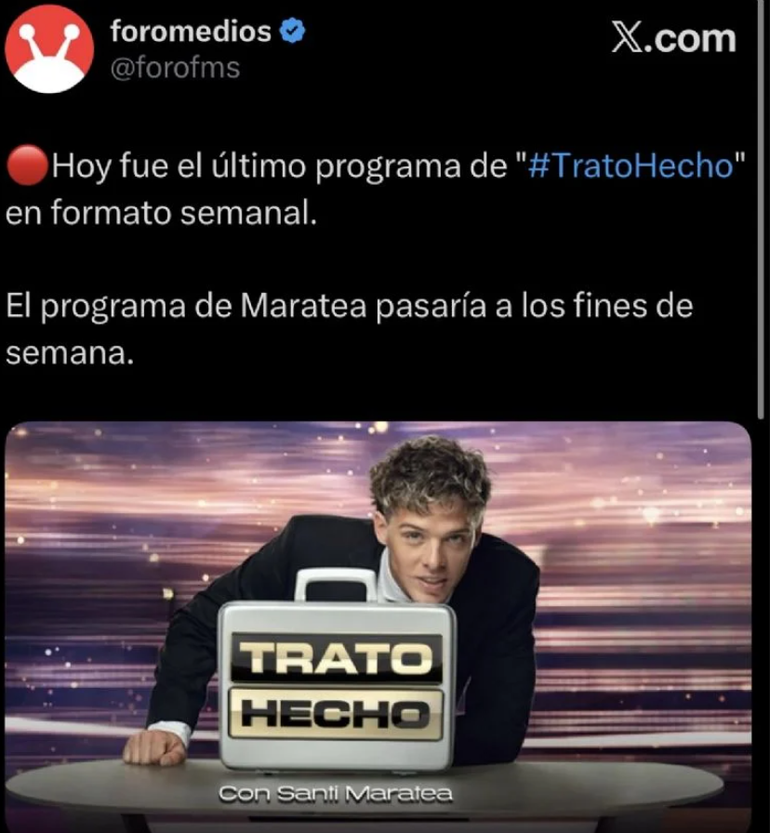Open the @forofms account handle
The image size is (770, 833).
(174, 69)
